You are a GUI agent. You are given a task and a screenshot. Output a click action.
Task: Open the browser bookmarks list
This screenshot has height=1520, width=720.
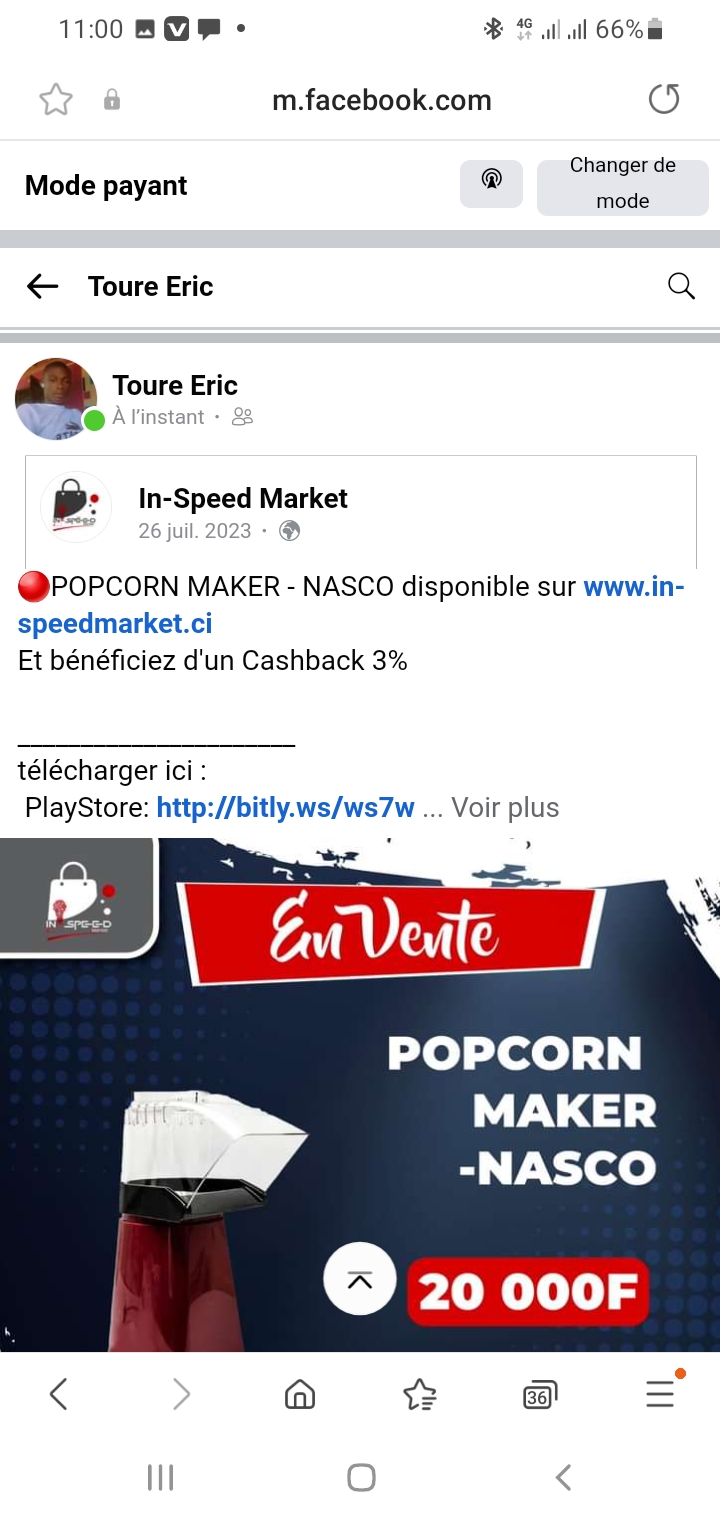click(x=419, y=1394)
